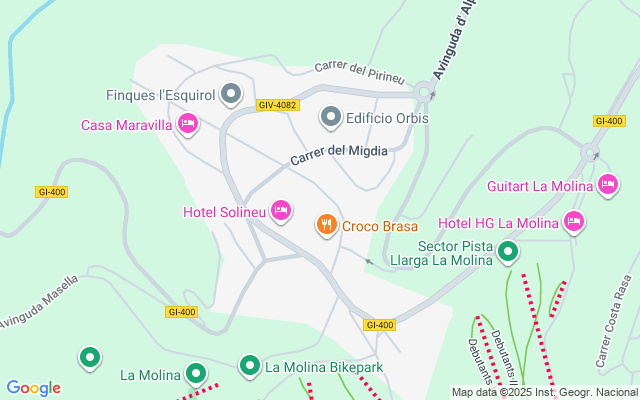
Task: Tap the Hotel HG La Molina marker
Action: [x=574, y=221]
